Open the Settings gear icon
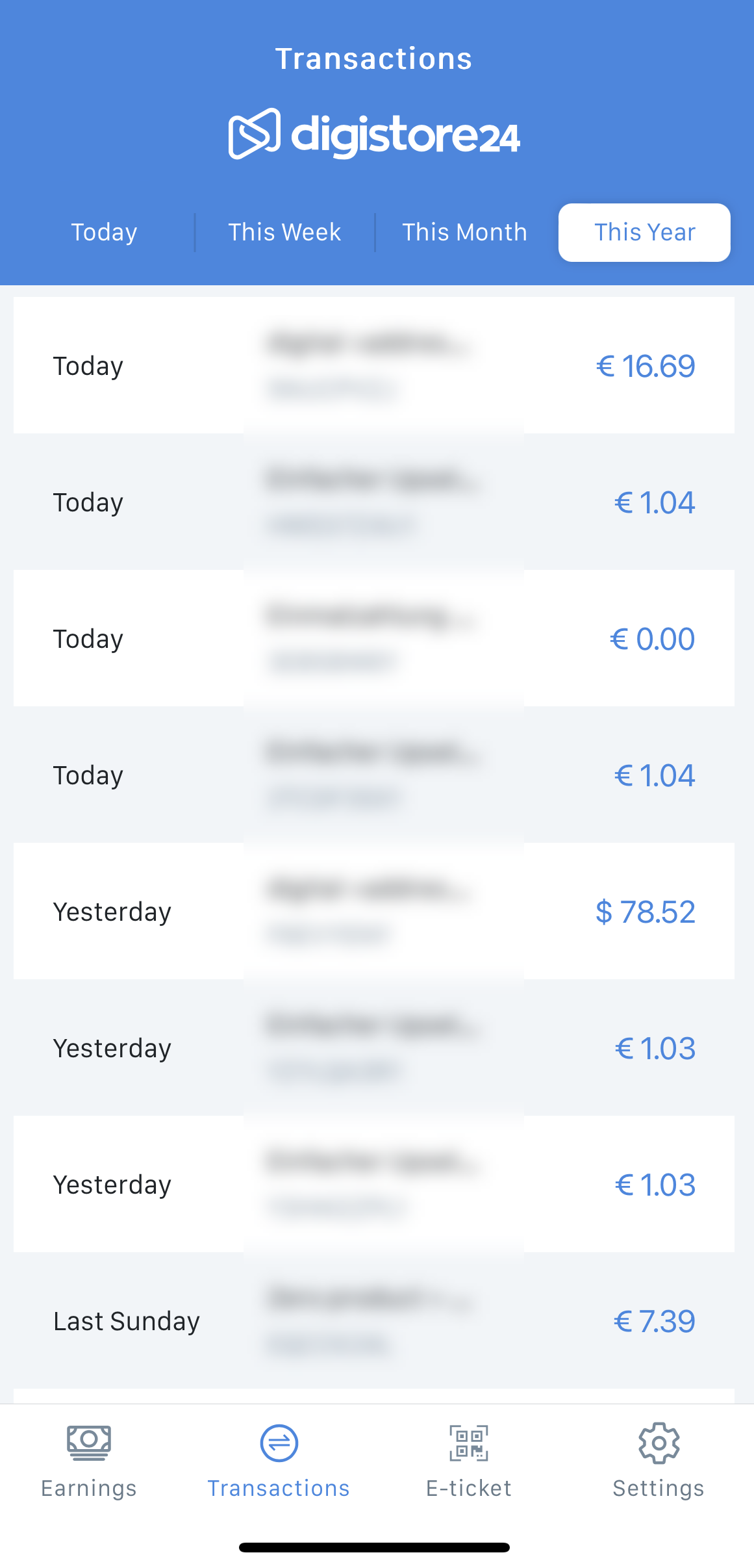Viewport: 754px width, 1568px height. tap(659, 1443)
